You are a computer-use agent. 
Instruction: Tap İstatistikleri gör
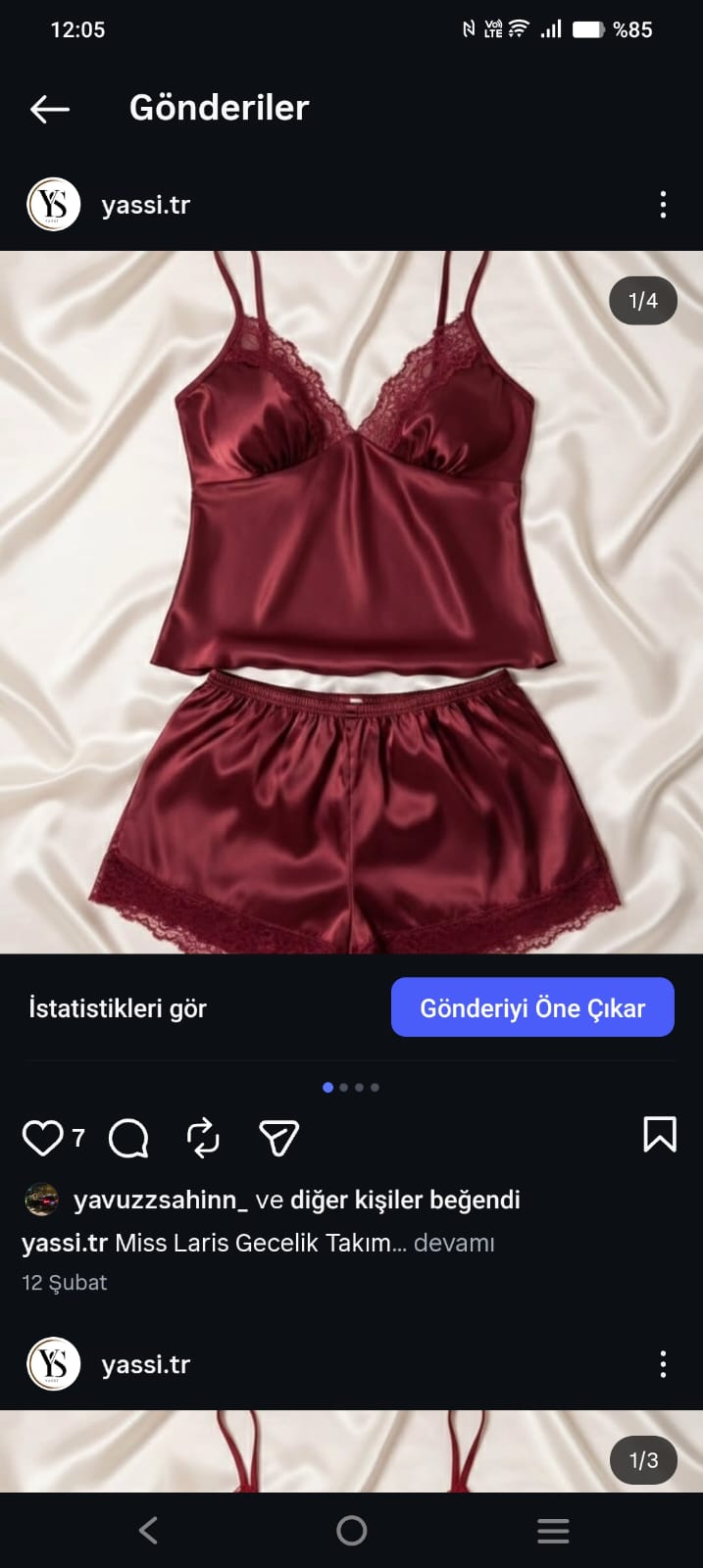[118, 1008]
